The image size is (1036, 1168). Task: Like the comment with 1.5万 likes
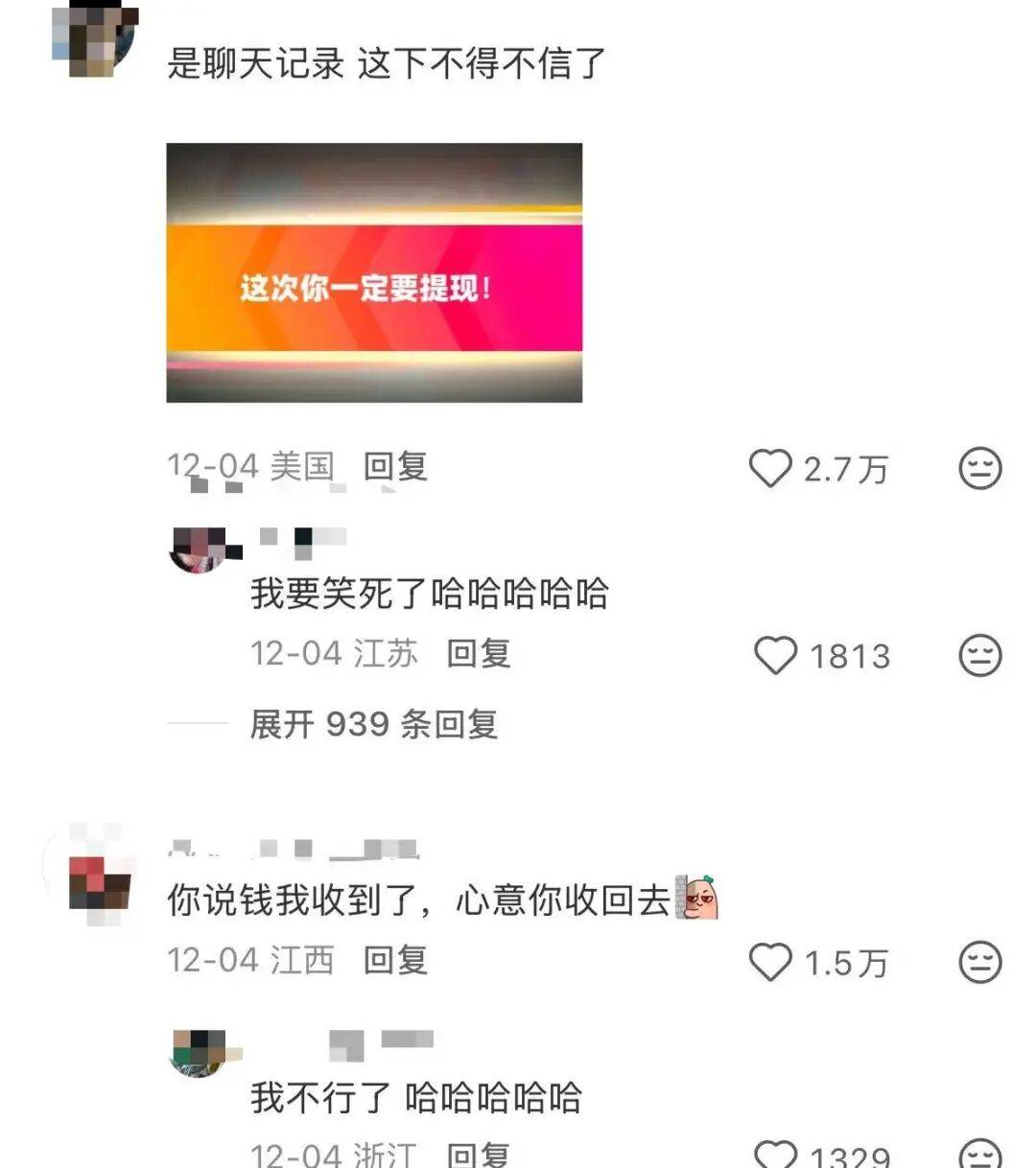(770, 962)
